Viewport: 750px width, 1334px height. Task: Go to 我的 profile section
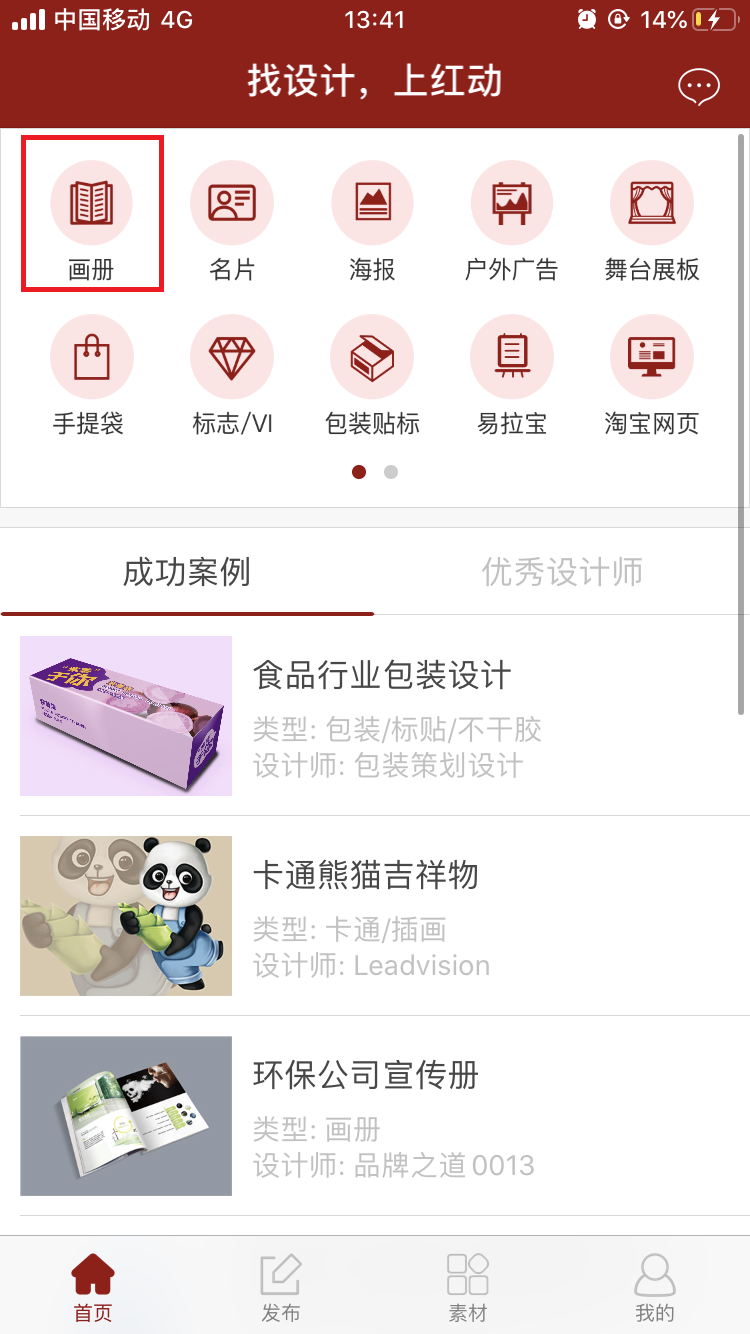point(655,1285)
